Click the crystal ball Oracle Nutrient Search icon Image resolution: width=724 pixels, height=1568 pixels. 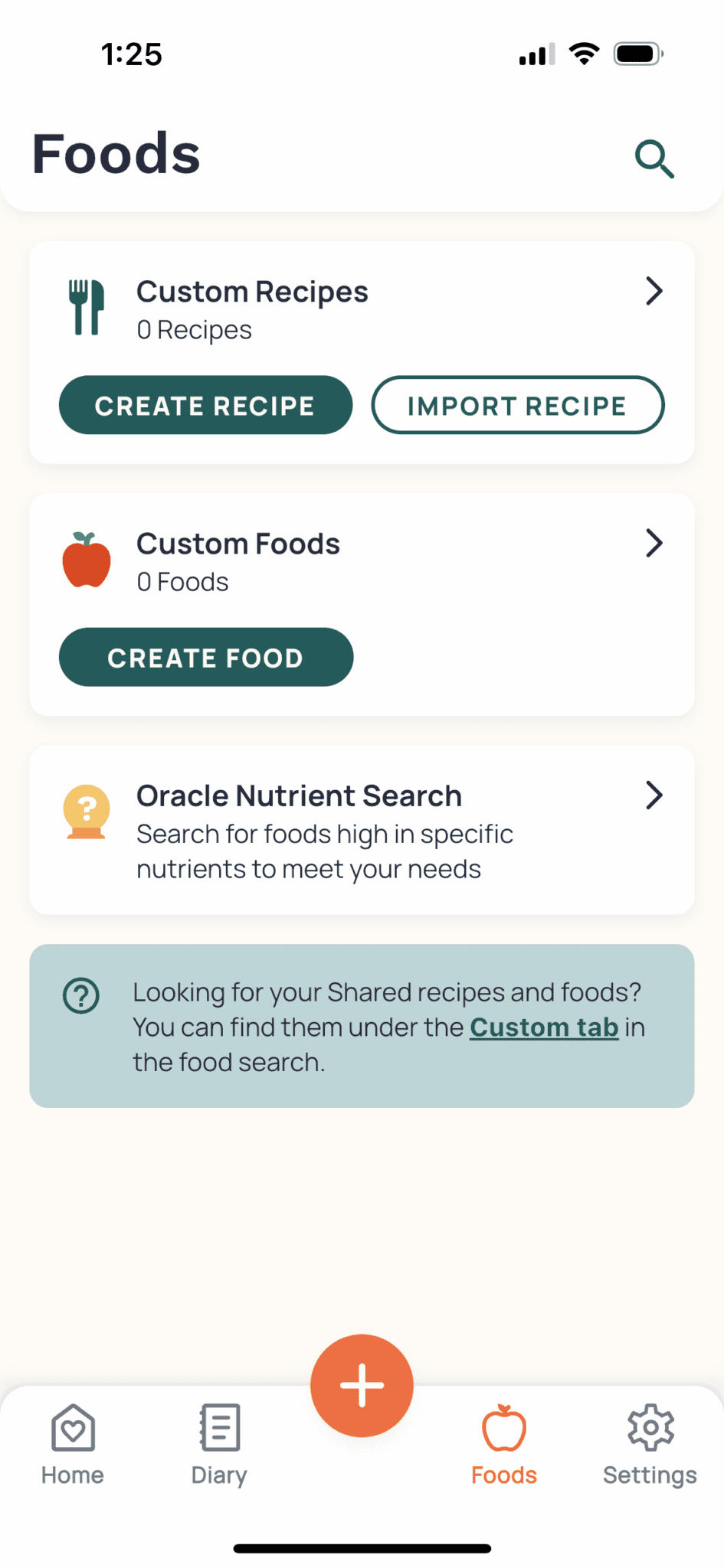87,812
